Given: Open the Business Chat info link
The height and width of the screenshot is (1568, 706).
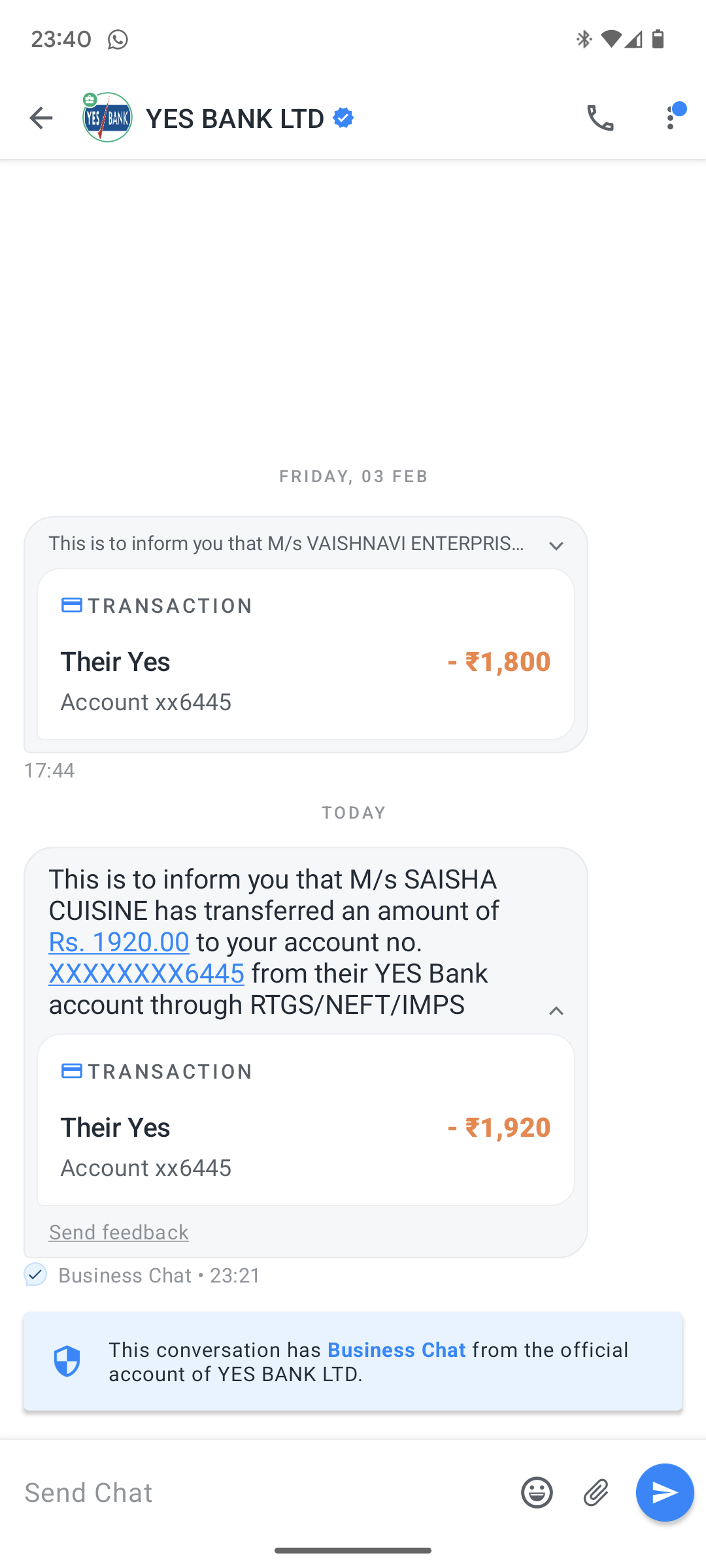Looking at the screenshot, I should 396,1350.
